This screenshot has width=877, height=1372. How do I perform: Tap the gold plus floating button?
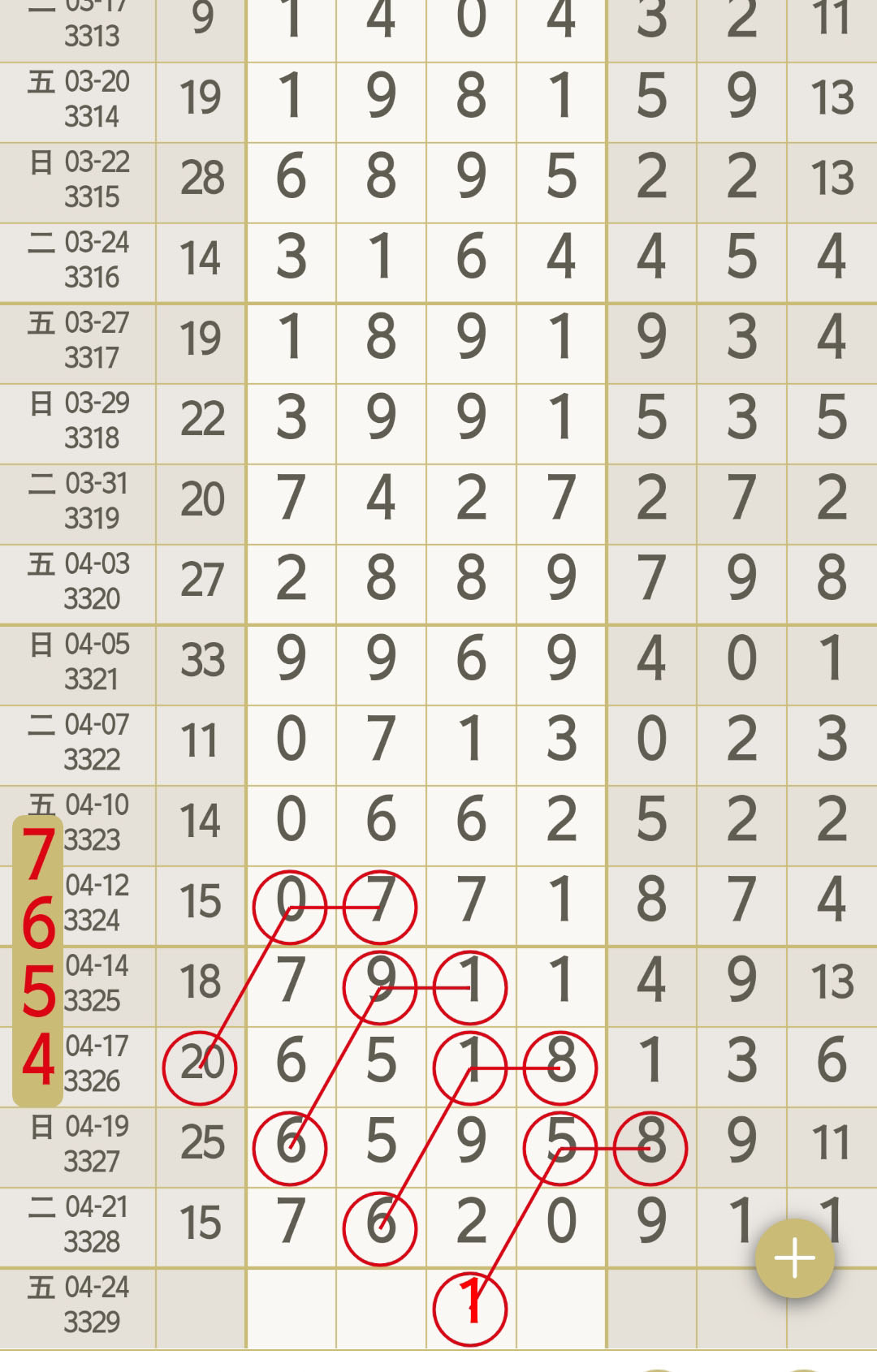794,1258
